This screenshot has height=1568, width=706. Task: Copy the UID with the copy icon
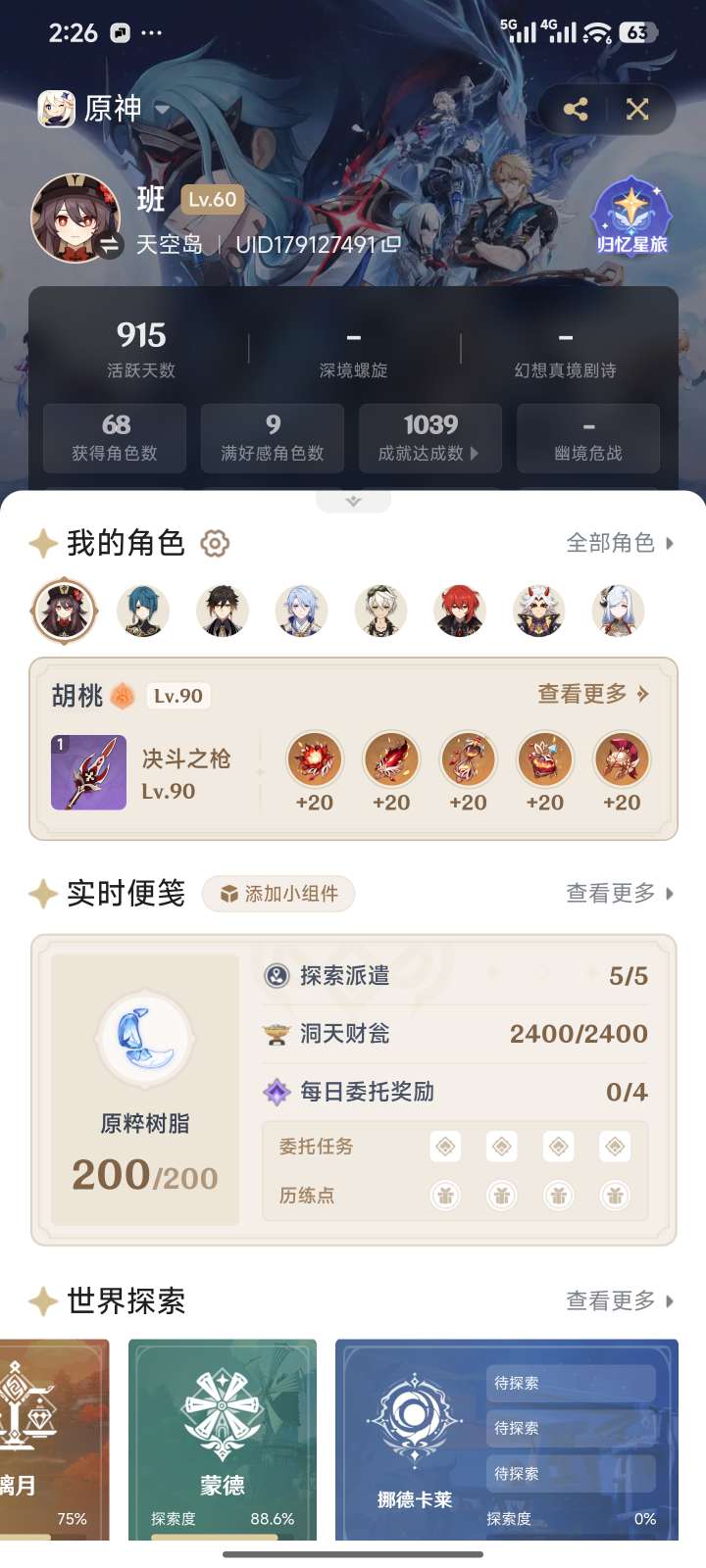point(391,244)
